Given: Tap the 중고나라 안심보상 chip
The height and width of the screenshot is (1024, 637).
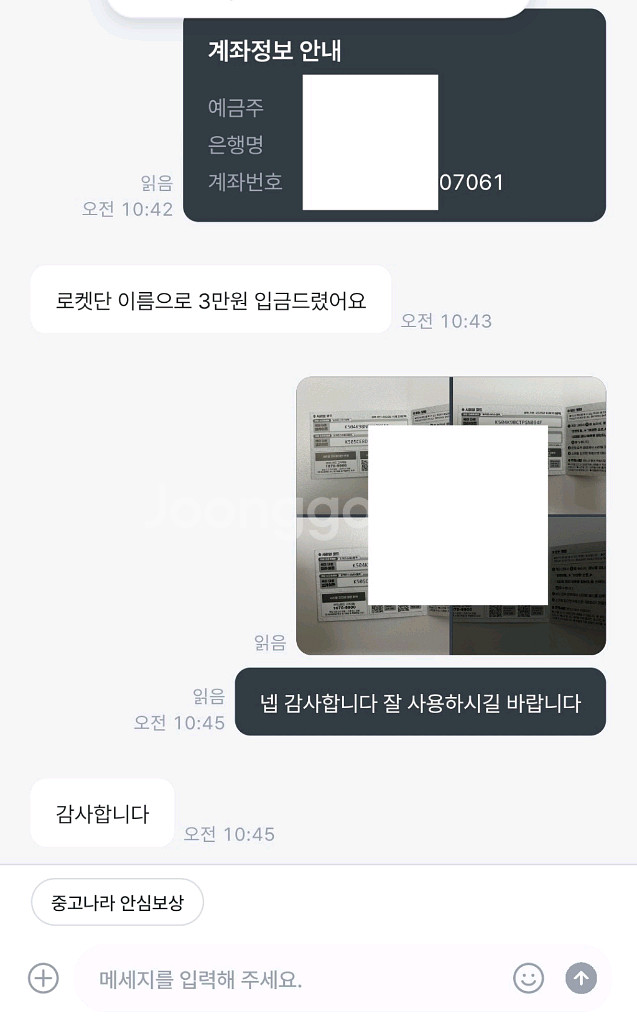Looking at the screenshot, I should point(118,902).
